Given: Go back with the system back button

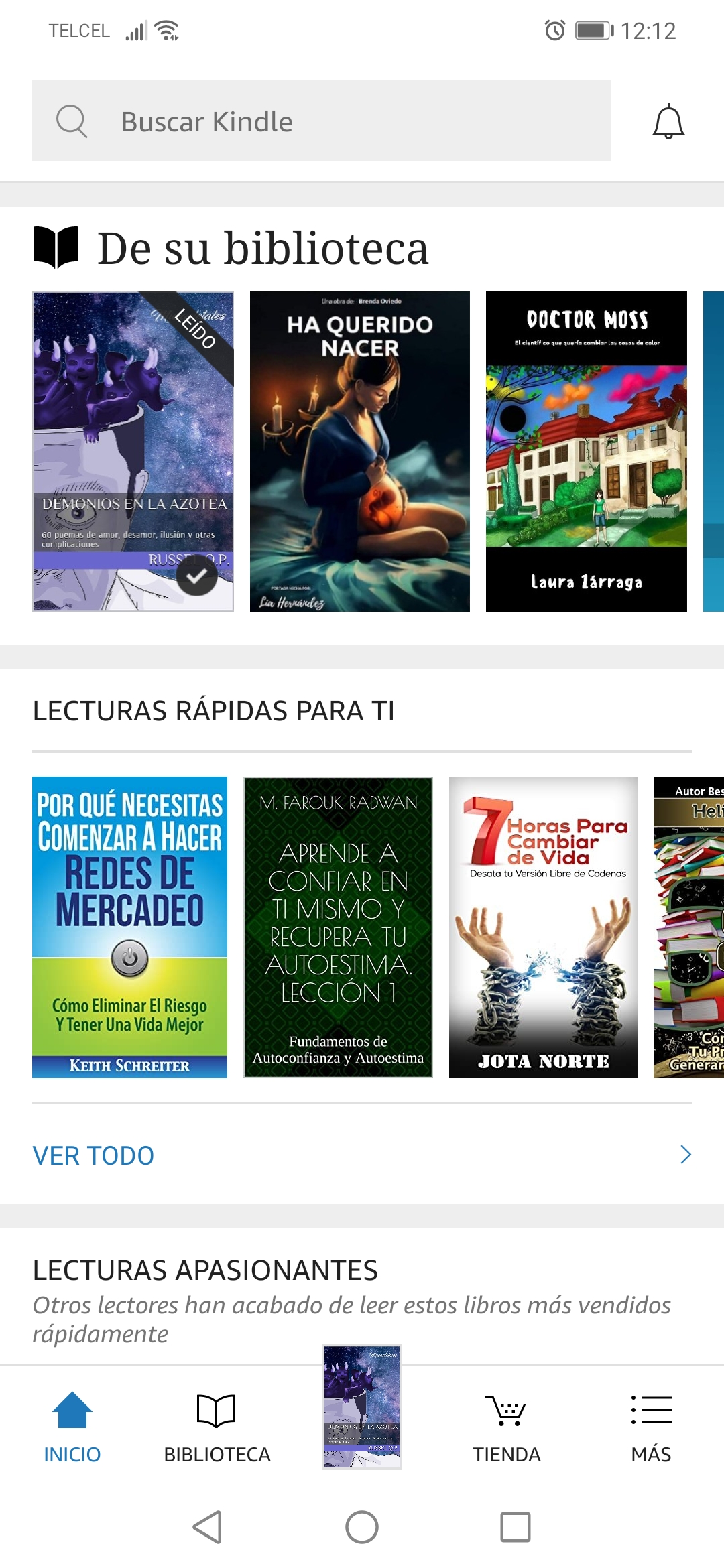Looking at the screenshot, I should coord(208,1527).
